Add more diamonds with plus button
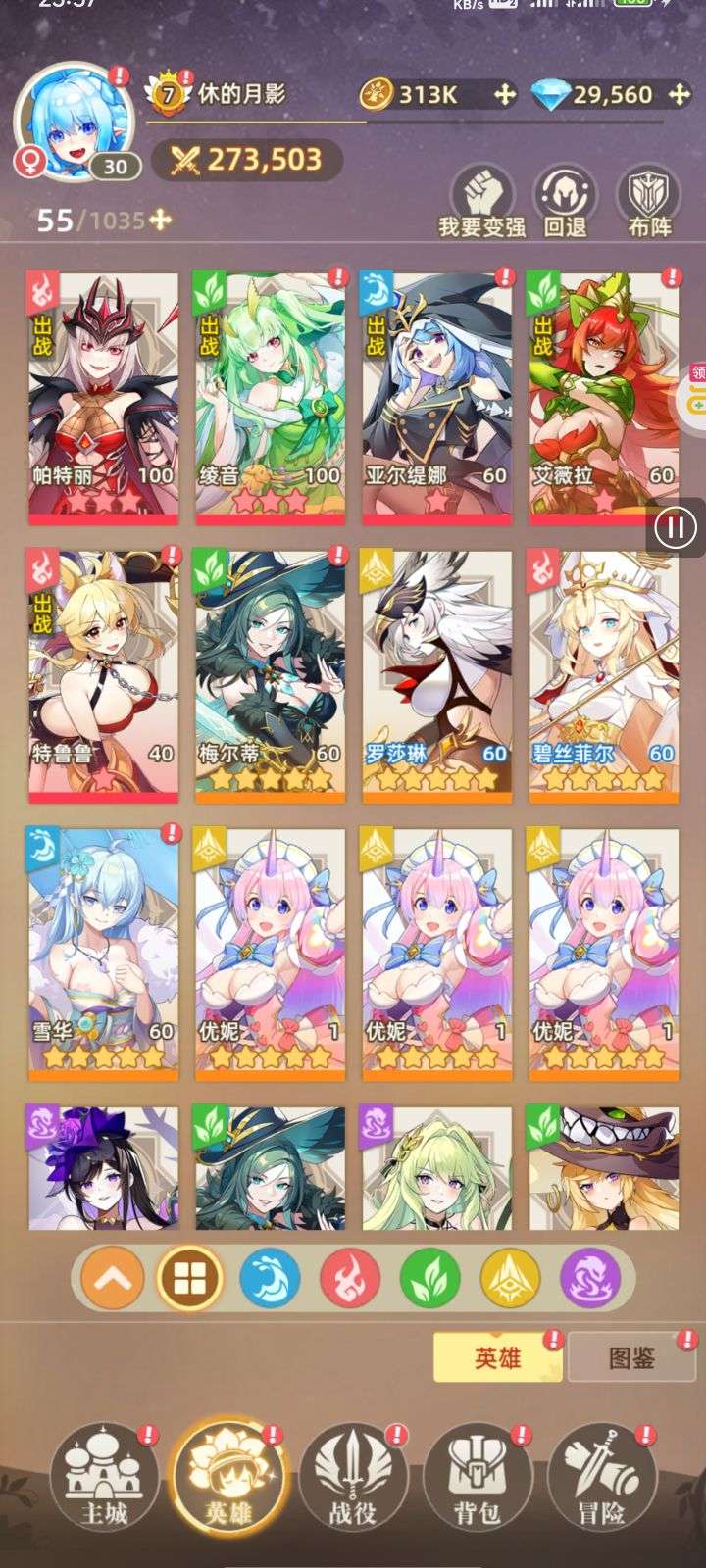Image resolution: width=706 pixels, height=1568 pixels. 679,94
